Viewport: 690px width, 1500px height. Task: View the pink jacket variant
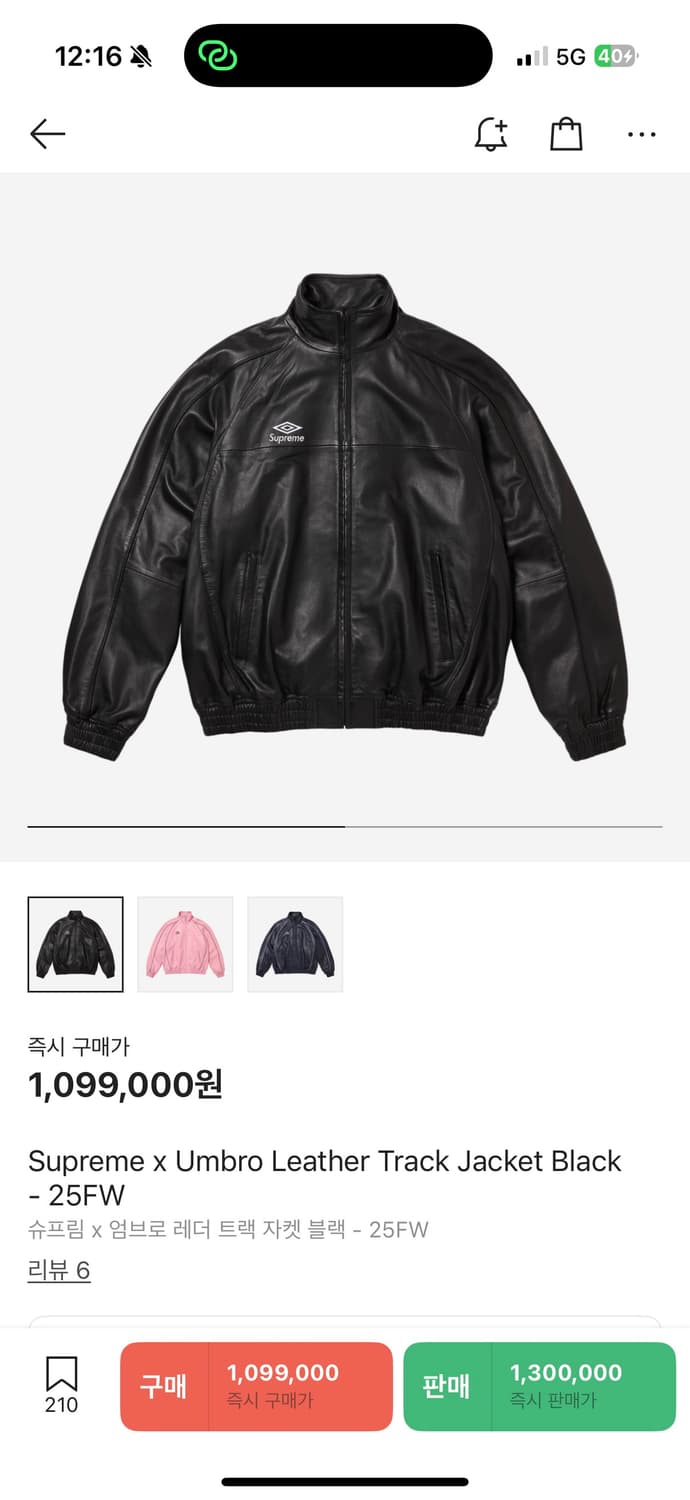(185, 944)
